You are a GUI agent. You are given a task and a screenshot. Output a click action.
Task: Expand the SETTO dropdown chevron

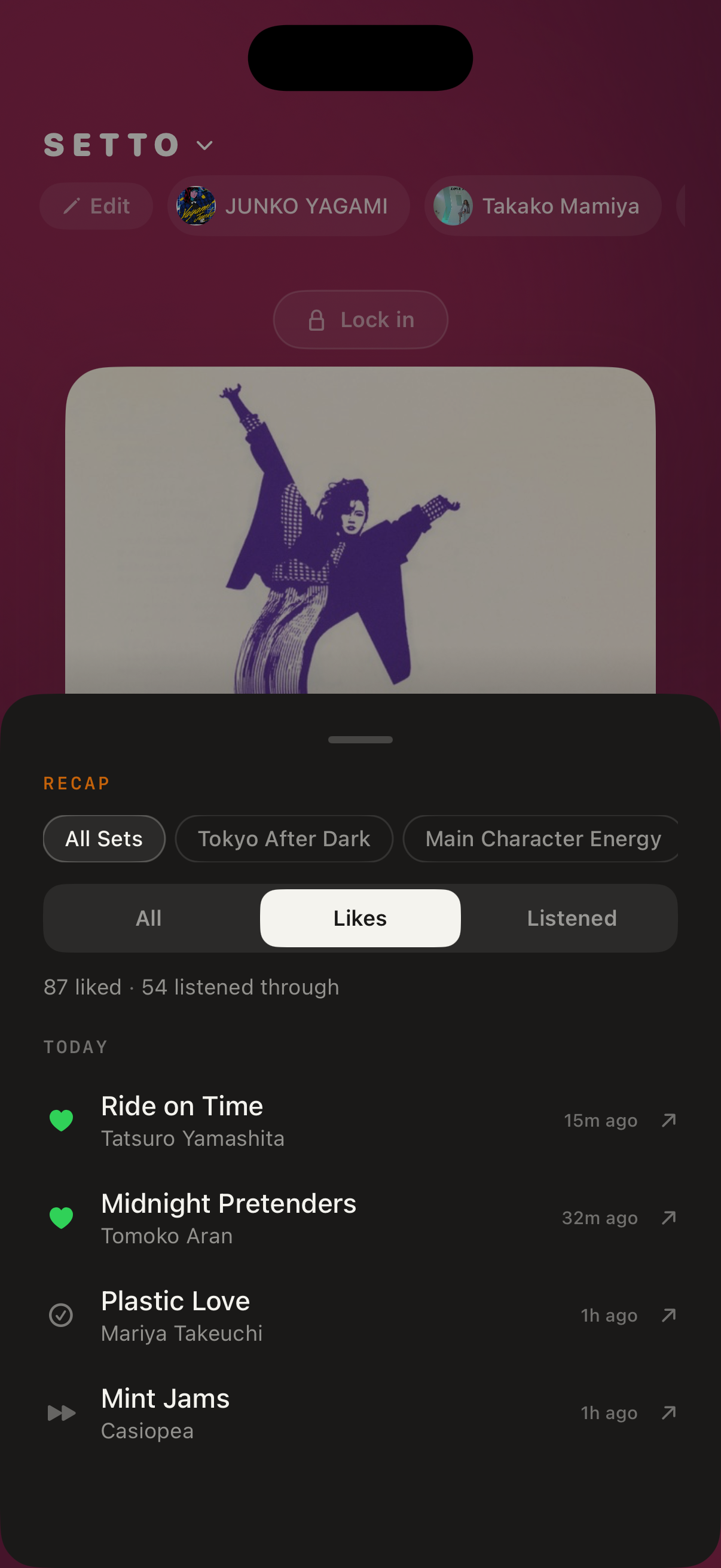coord(205,145)
